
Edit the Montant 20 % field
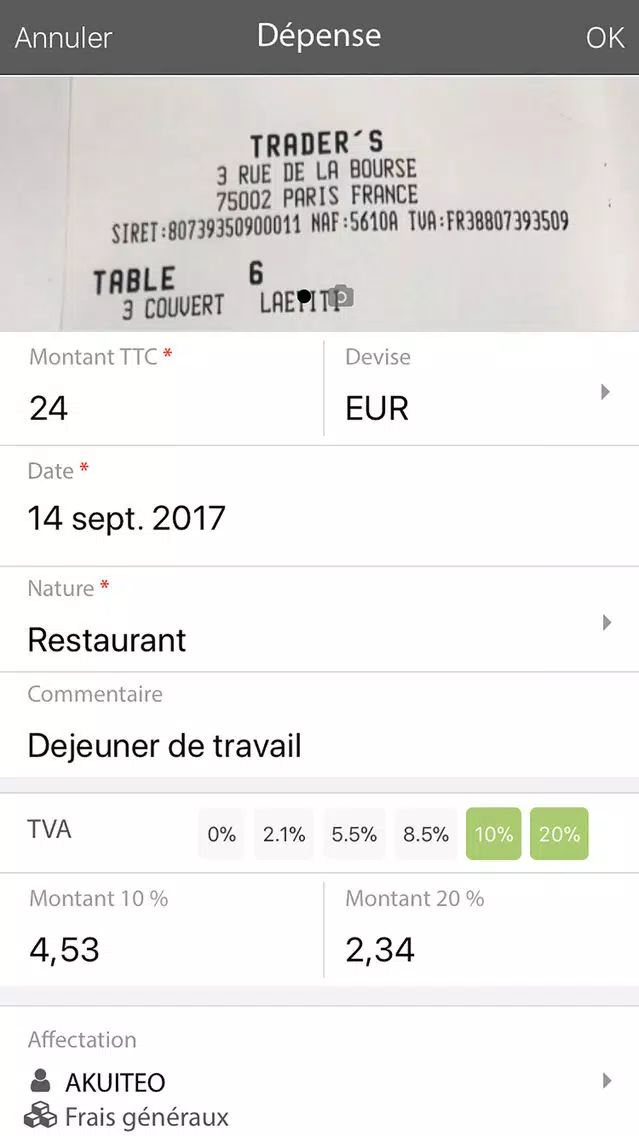pos(481,930)
